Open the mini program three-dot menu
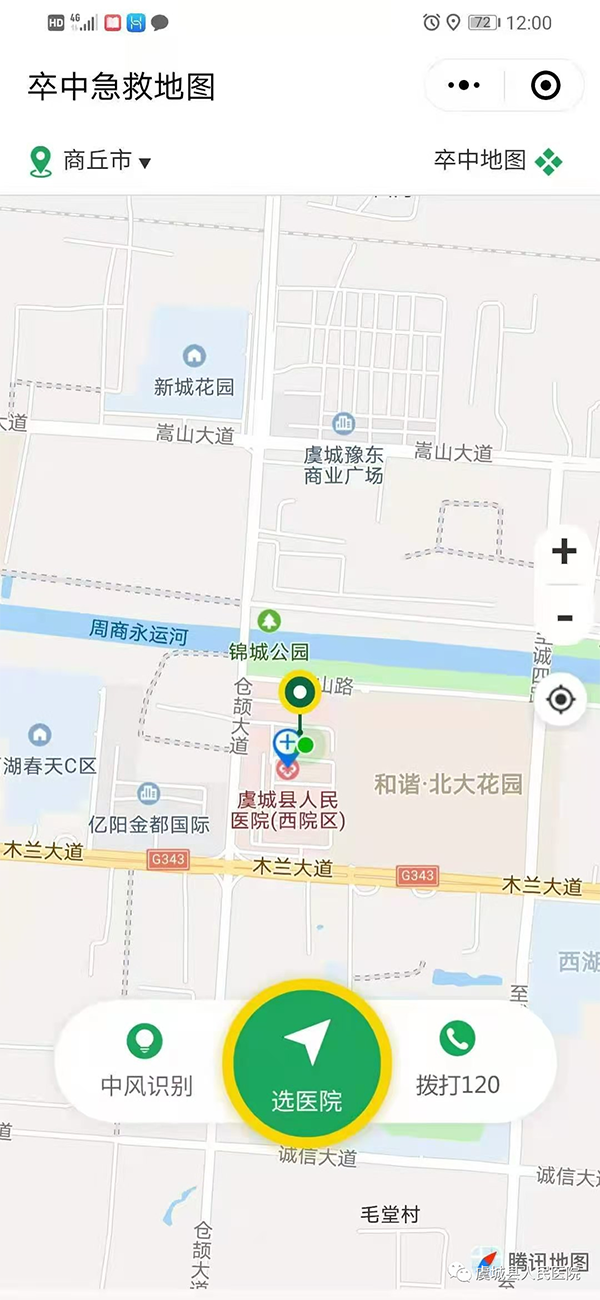Image resolution: width=600 pixels, height=1300 pixels. (464, 86)
